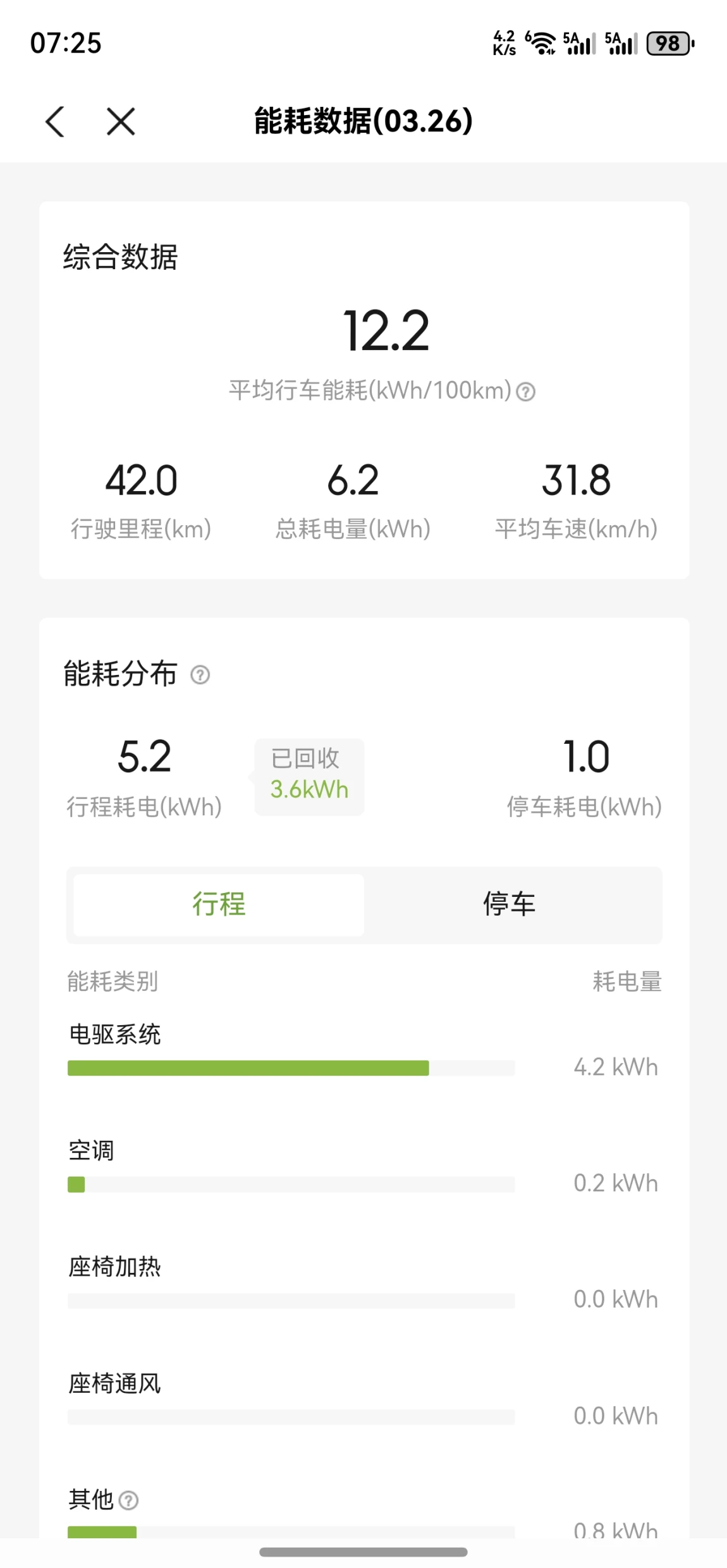The width and height of the screenshot is (727, 1568).
Task: Go back using the back arrow
Action: 56,121
